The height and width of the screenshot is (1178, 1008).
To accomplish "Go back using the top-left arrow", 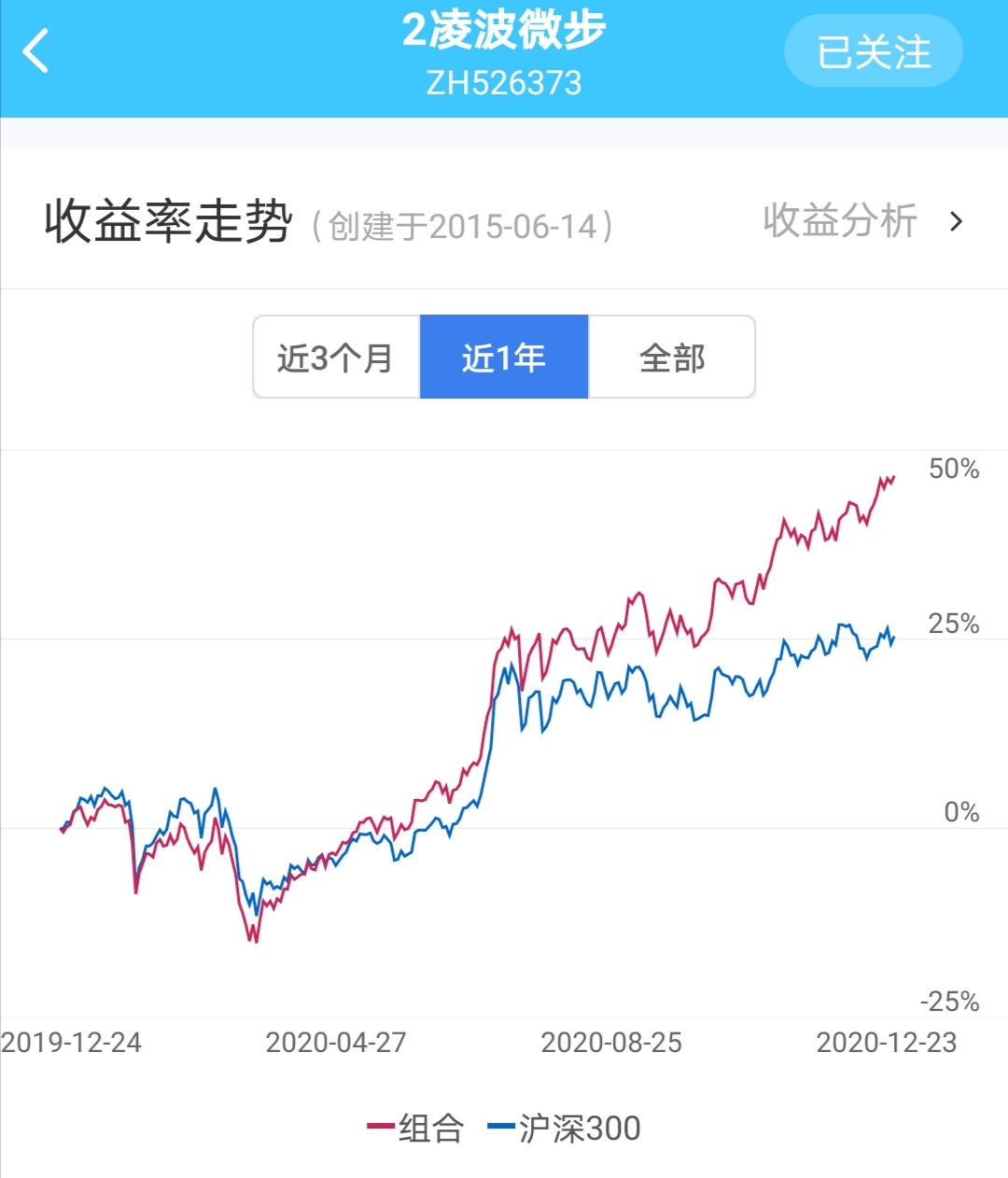I will 37,52.
